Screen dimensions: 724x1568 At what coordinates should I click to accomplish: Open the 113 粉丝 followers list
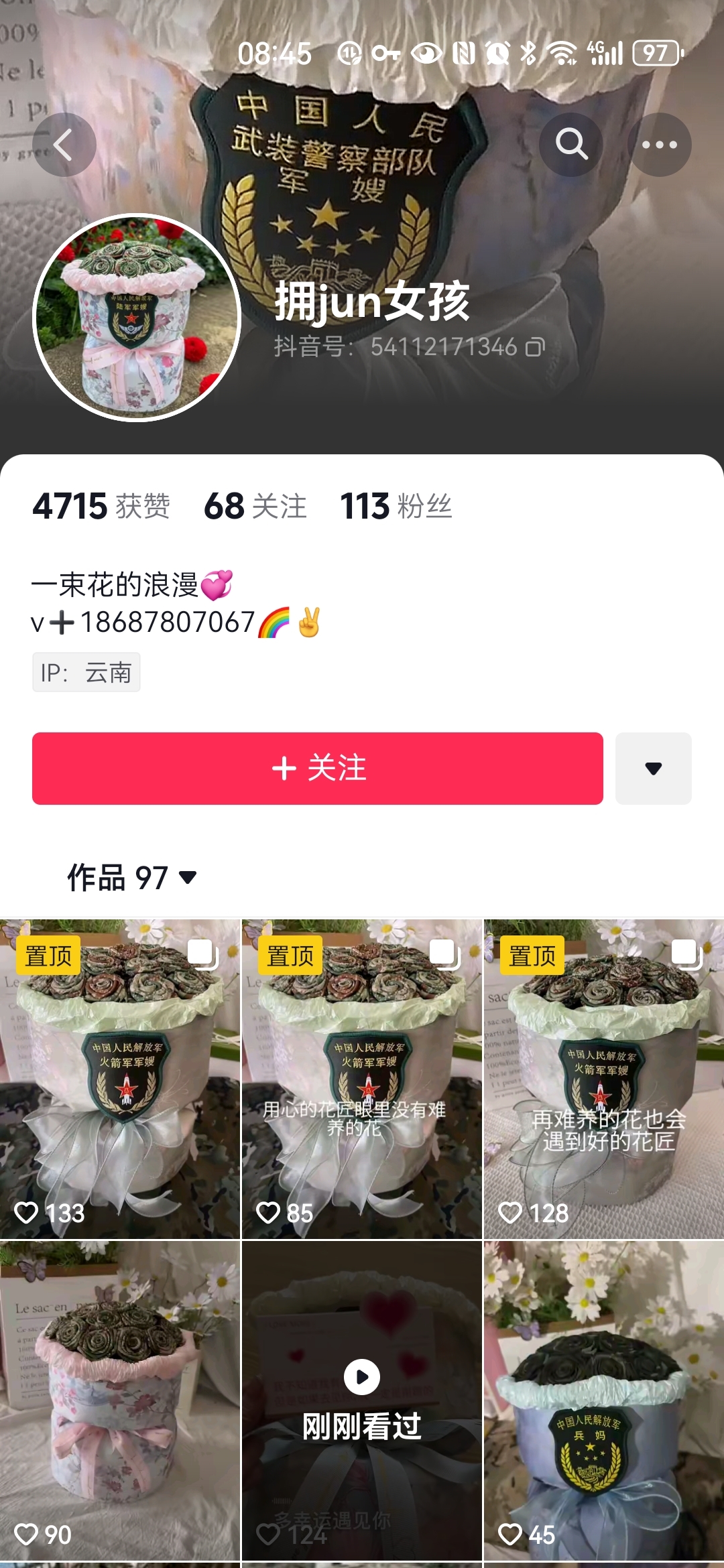pyautogui.click(x=396, y=506)
